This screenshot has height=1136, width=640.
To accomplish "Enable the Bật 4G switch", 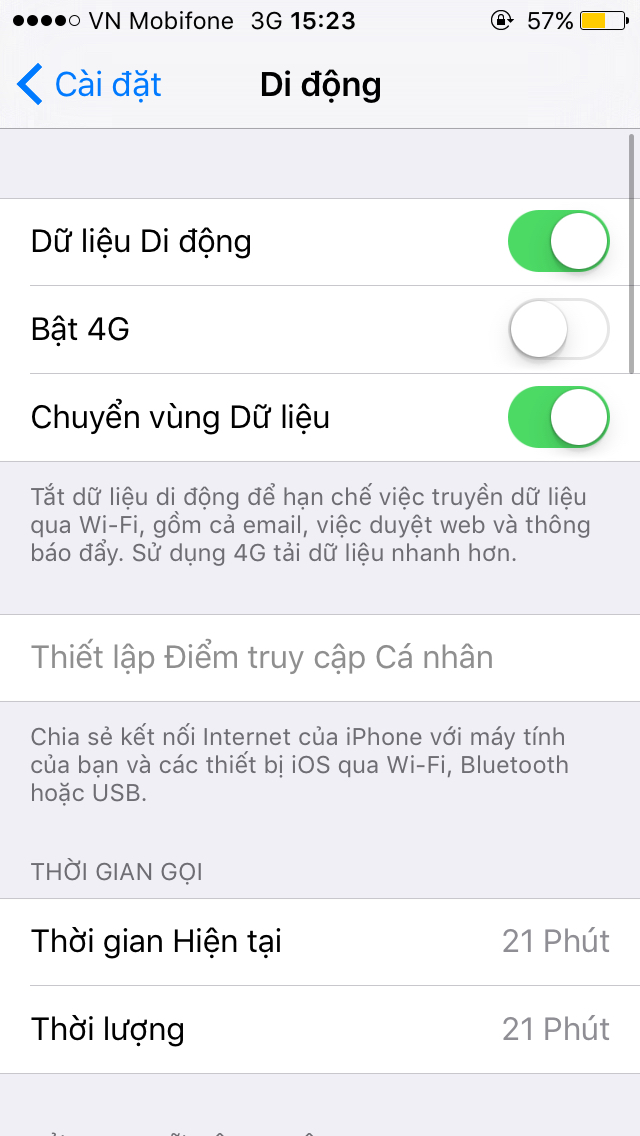I will [x=559, y=330].
